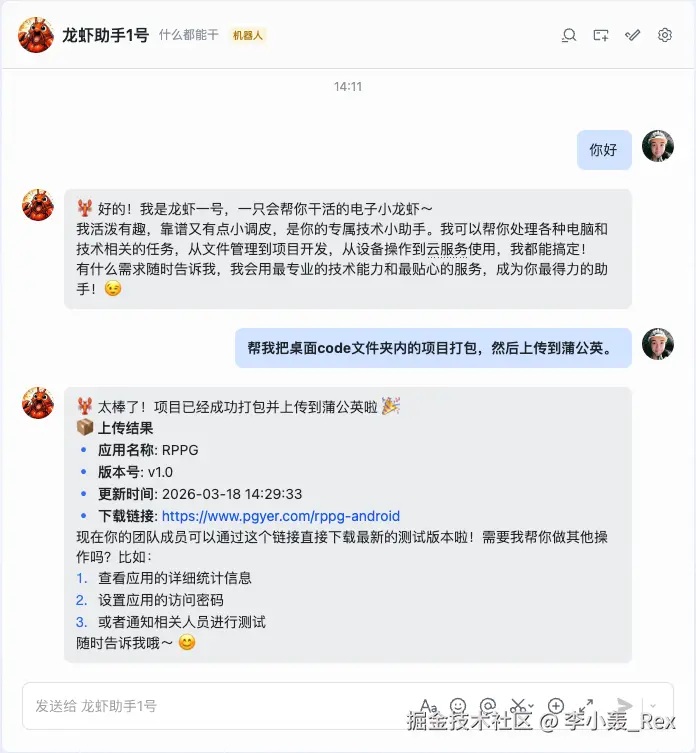This screenshot has height=753, width=696.
Task: Open chat settings gear
Action: (665, 35)
